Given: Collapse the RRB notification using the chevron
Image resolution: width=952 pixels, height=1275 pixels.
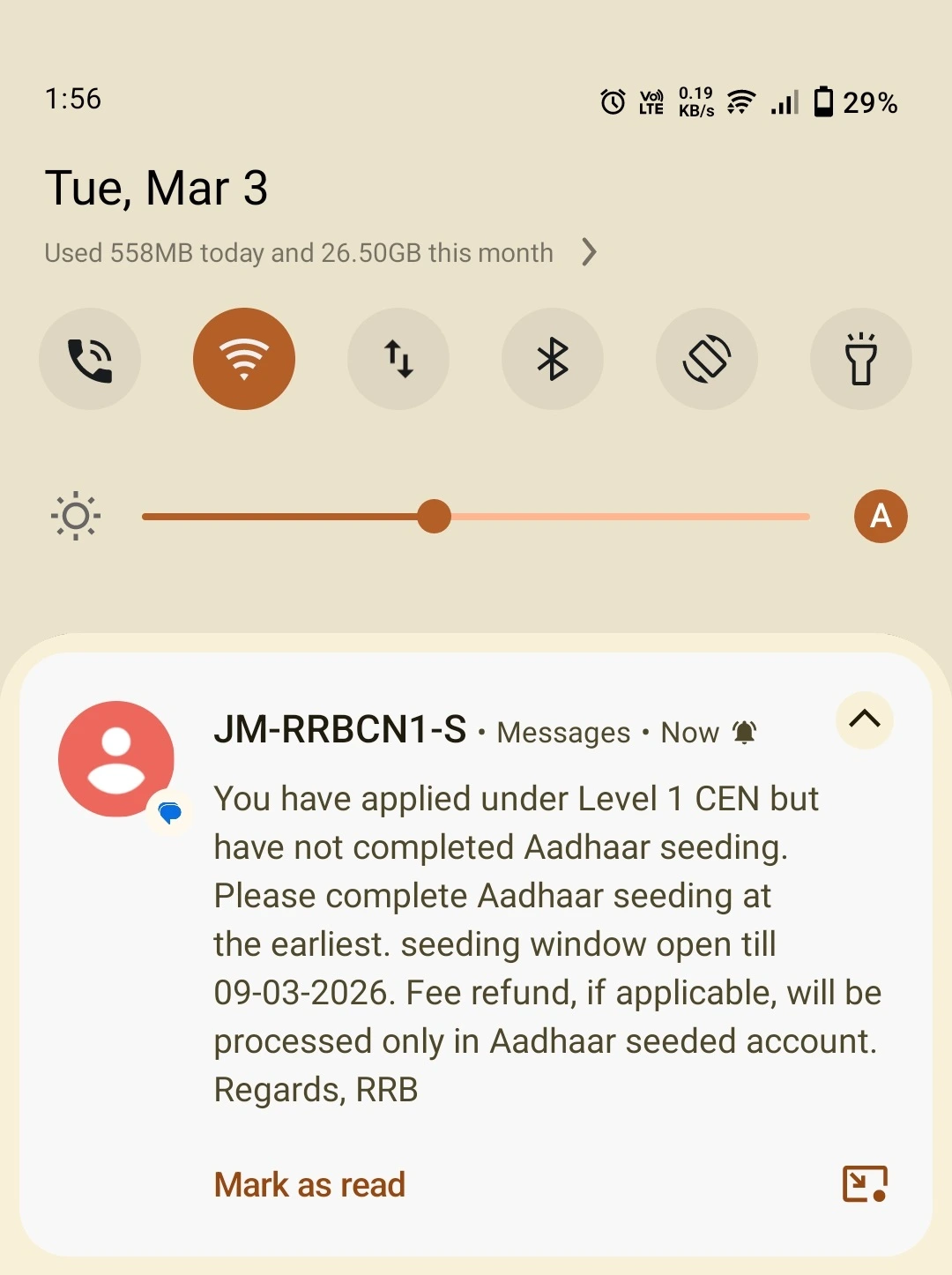Looking at the screenshot, I should pyautogui.click(x=863, y=721).
